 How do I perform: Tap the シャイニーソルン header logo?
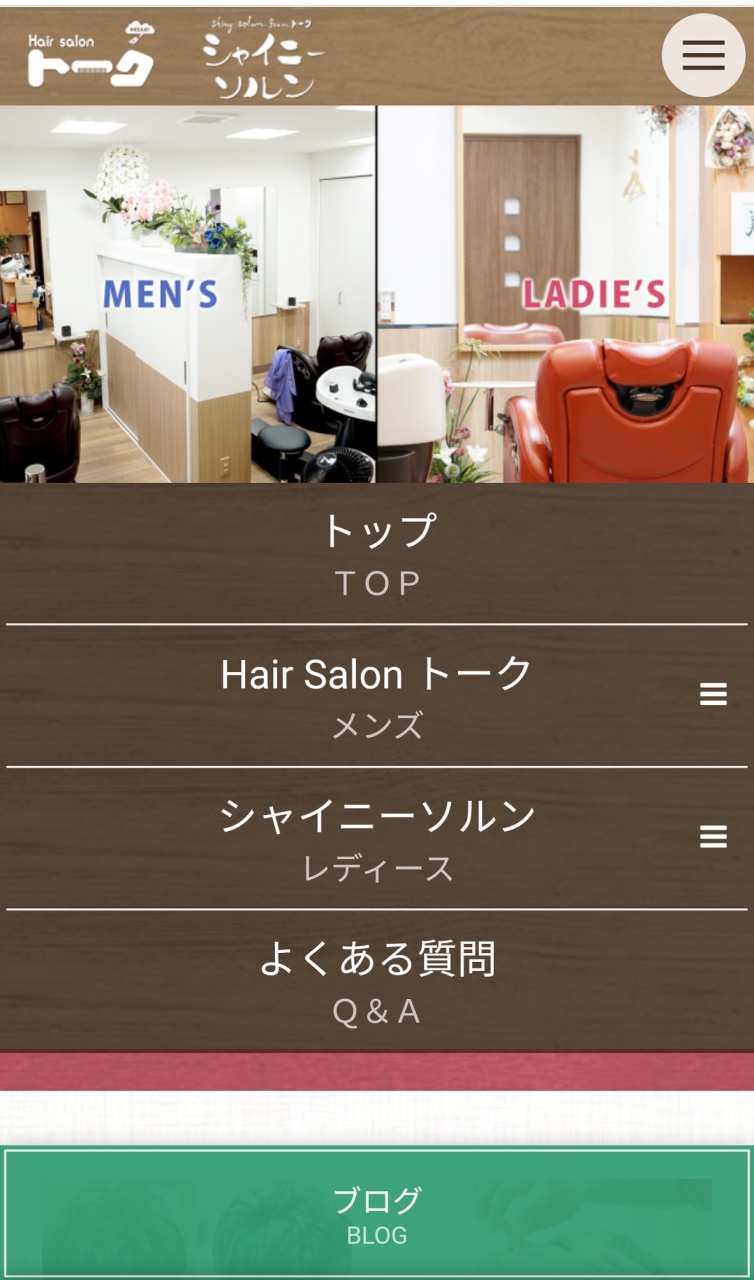coord(263,58)
